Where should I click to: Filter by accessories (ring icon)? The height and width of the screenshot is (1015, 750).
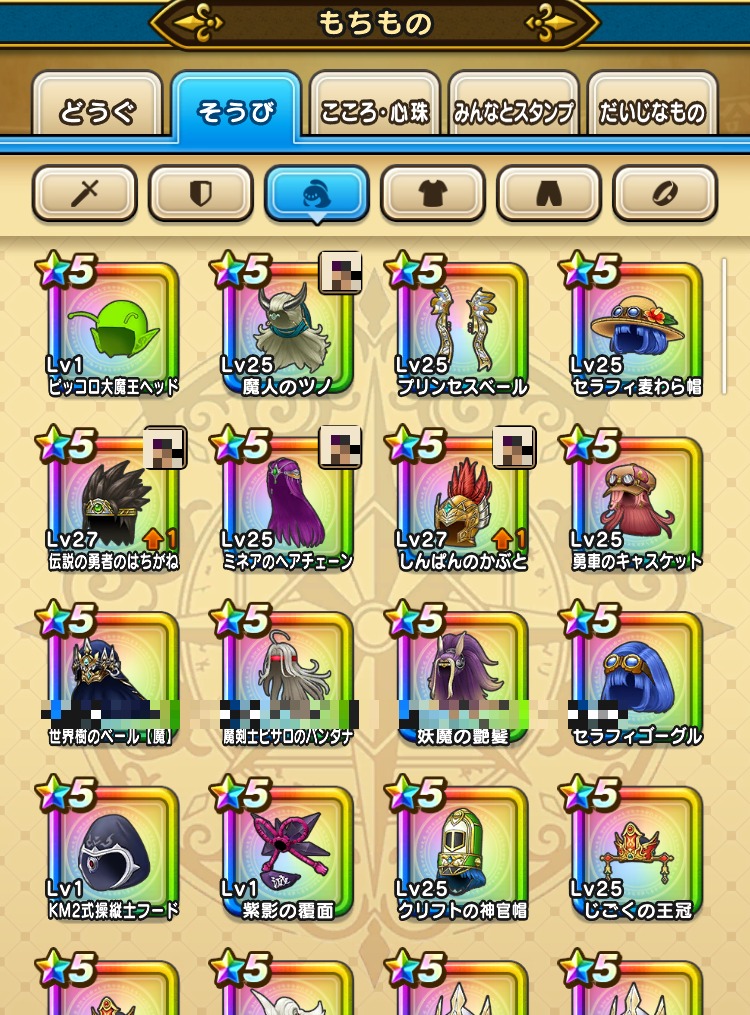click(x=665, y=193)
